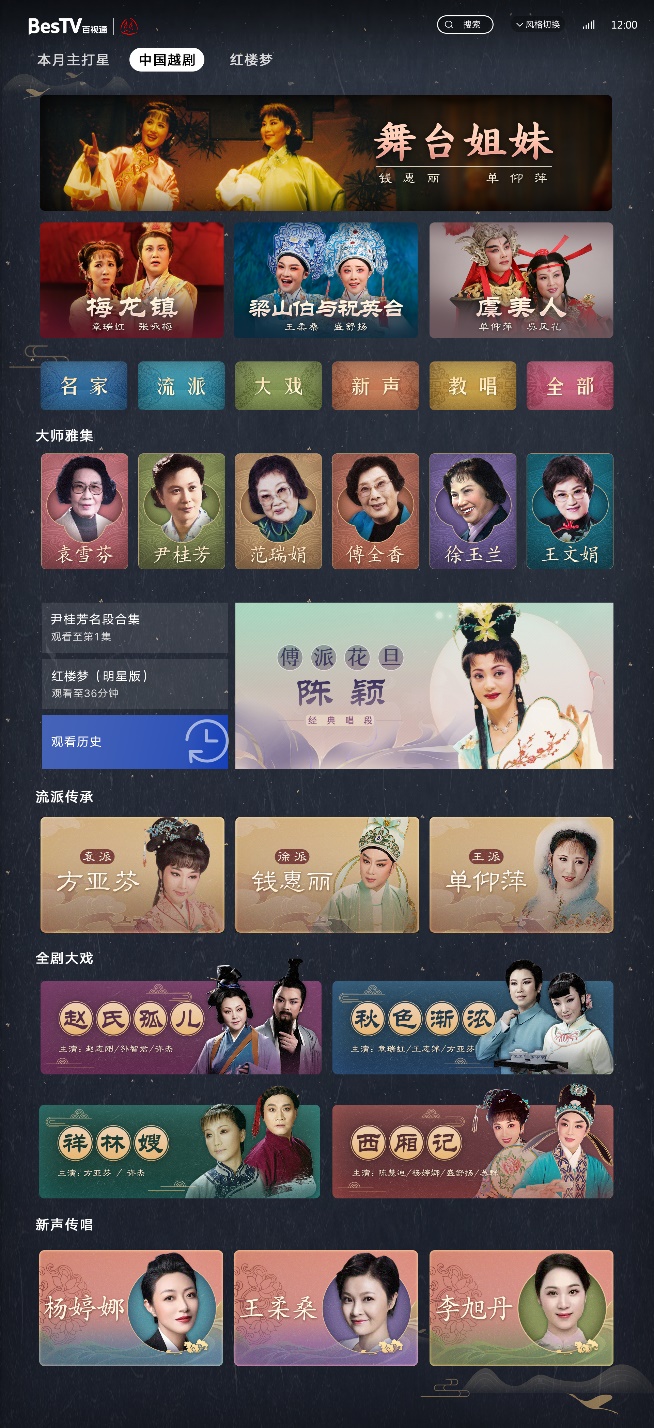Select the 教唱 category button
This screenshot has width=654, height=1428.
coord(472,386)
